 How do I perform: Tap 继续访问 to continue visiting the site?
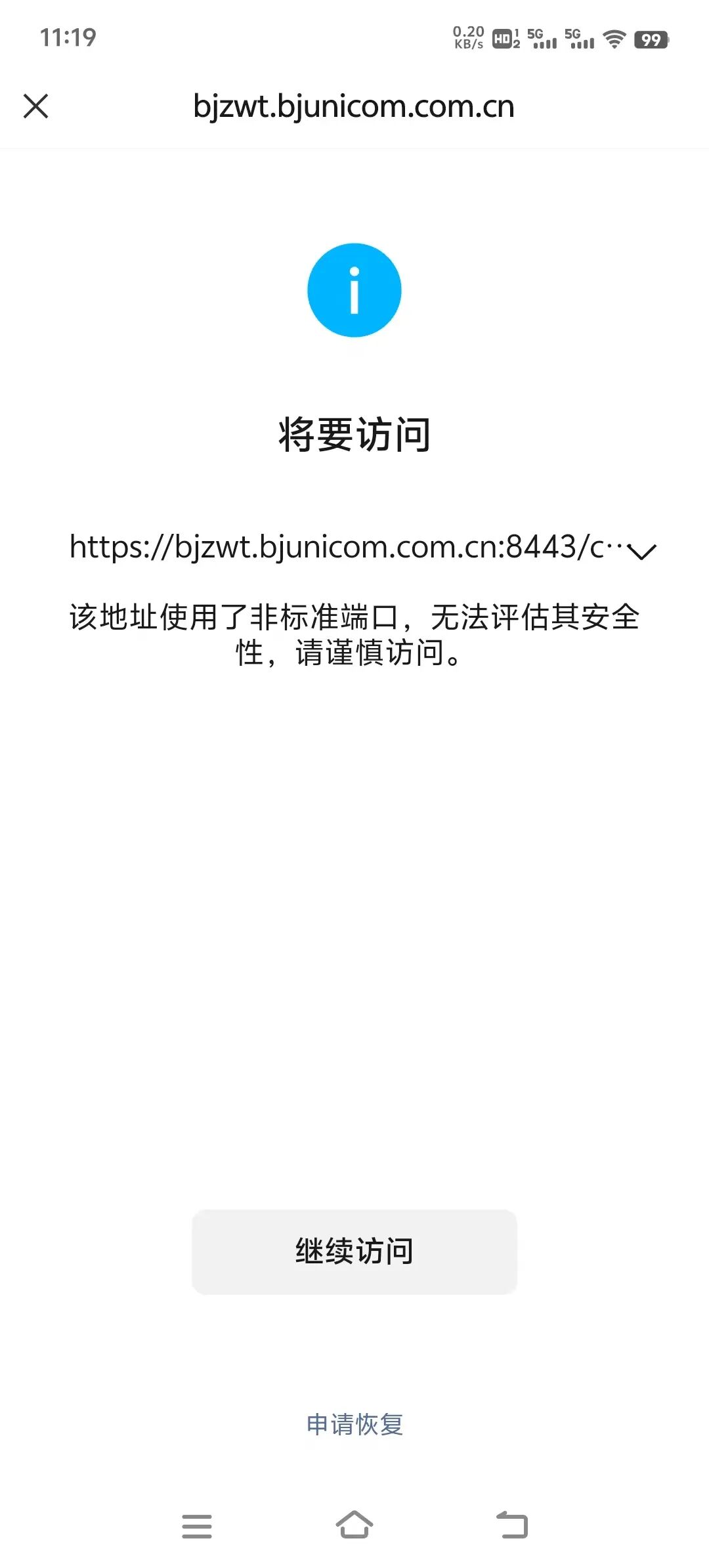pyautogui.click(x=354, y=1251)
